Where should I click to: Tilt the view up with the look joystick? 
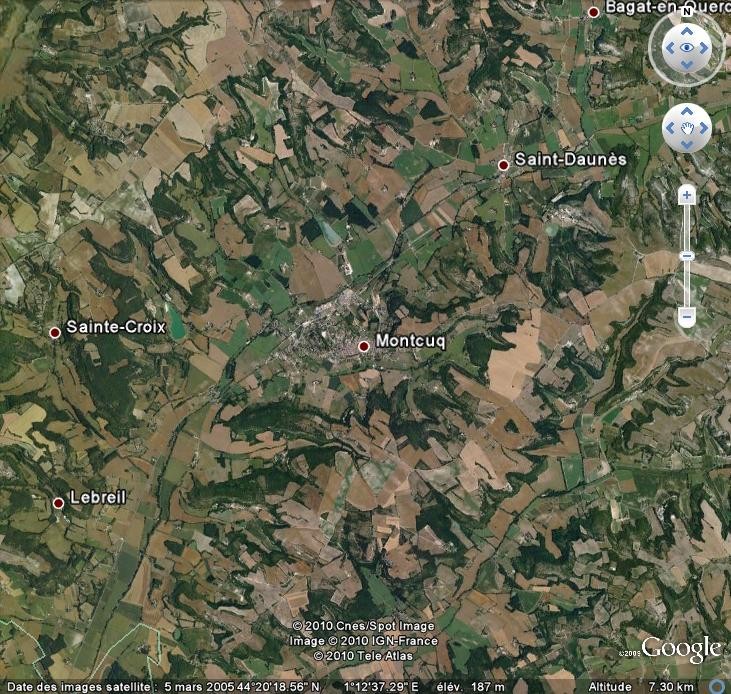(686, 29)
